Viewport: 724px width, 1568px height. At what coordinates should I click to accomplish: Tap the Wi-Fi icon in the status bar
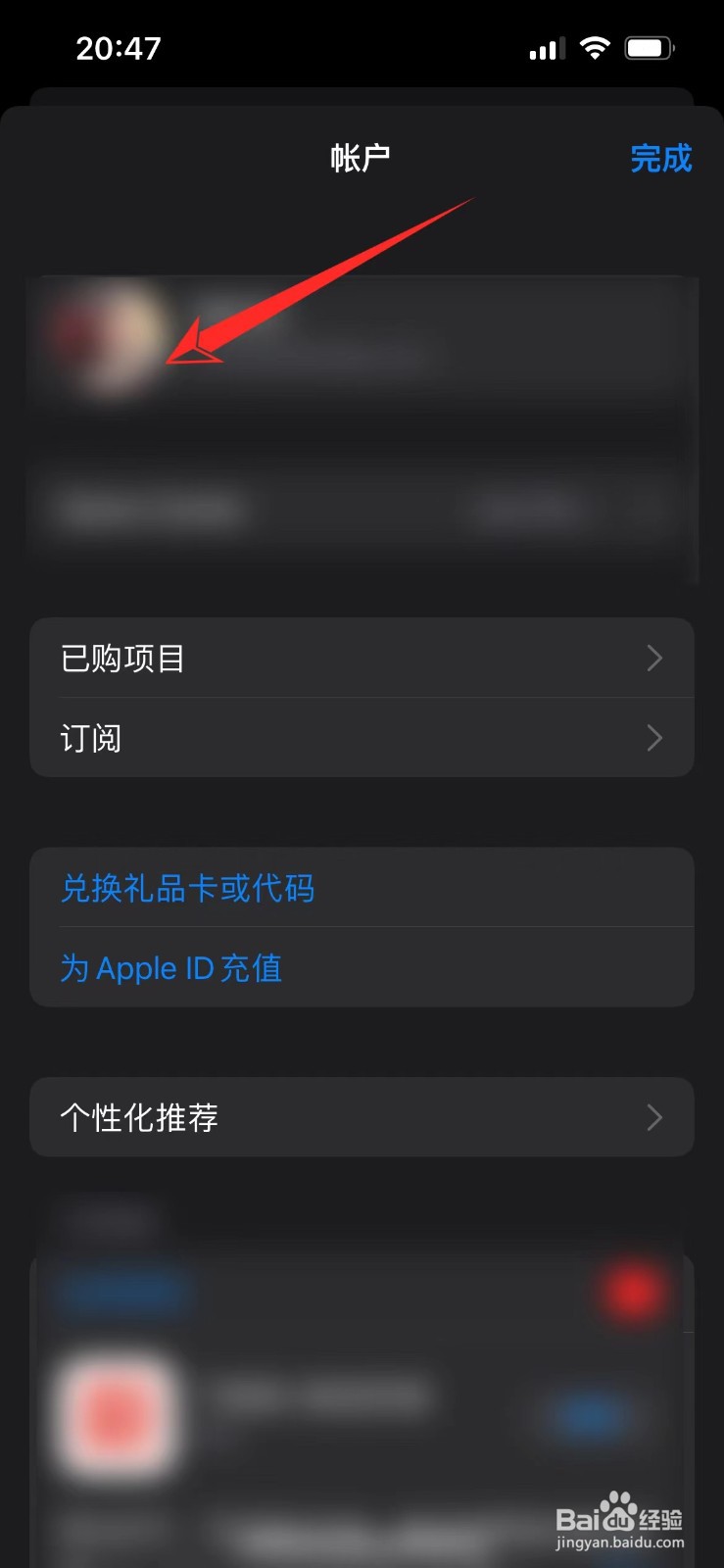click(x=597, y=46)
